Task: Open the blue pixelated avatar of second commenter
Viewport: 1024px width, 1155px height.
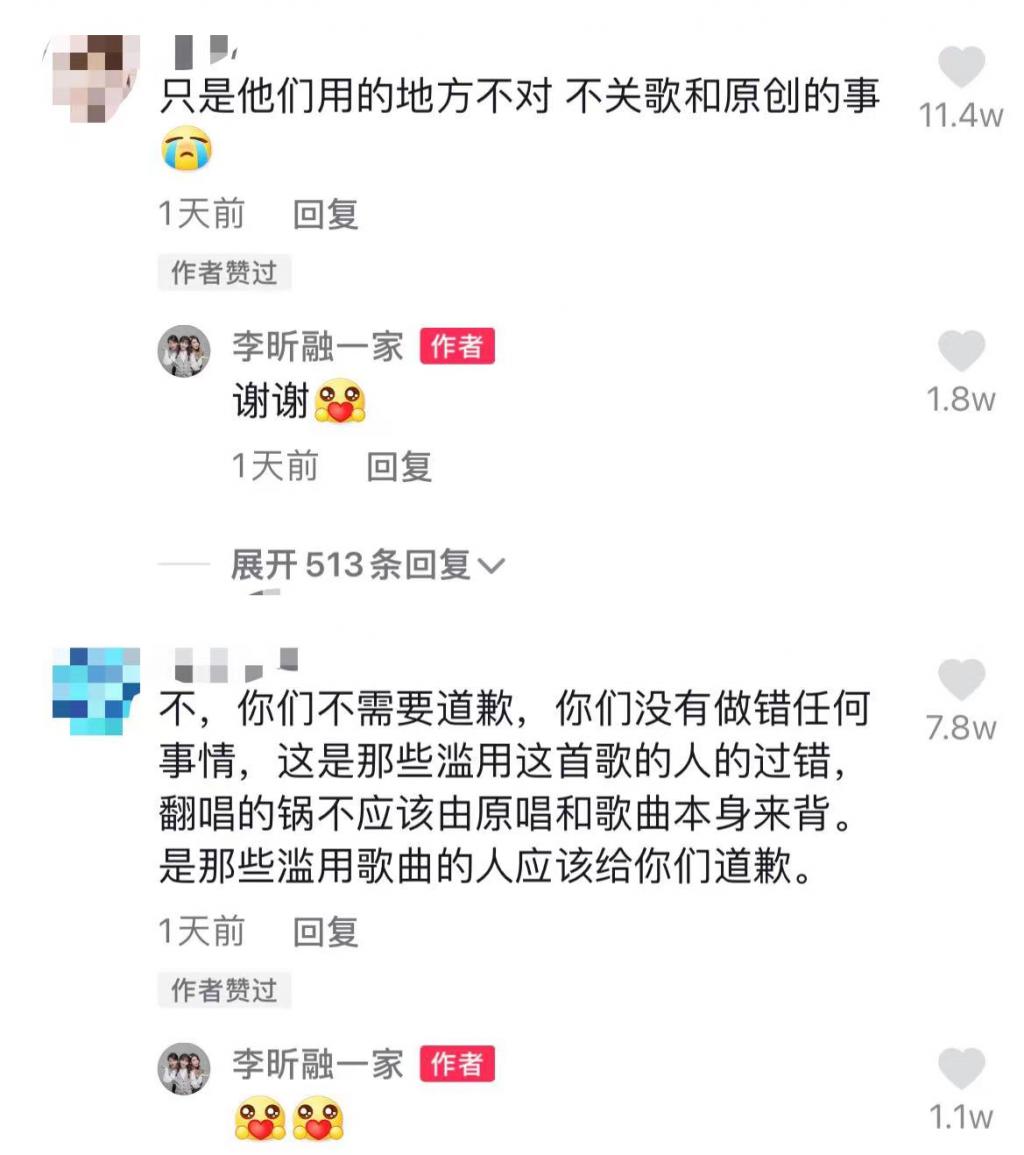Action: (97, 691)
